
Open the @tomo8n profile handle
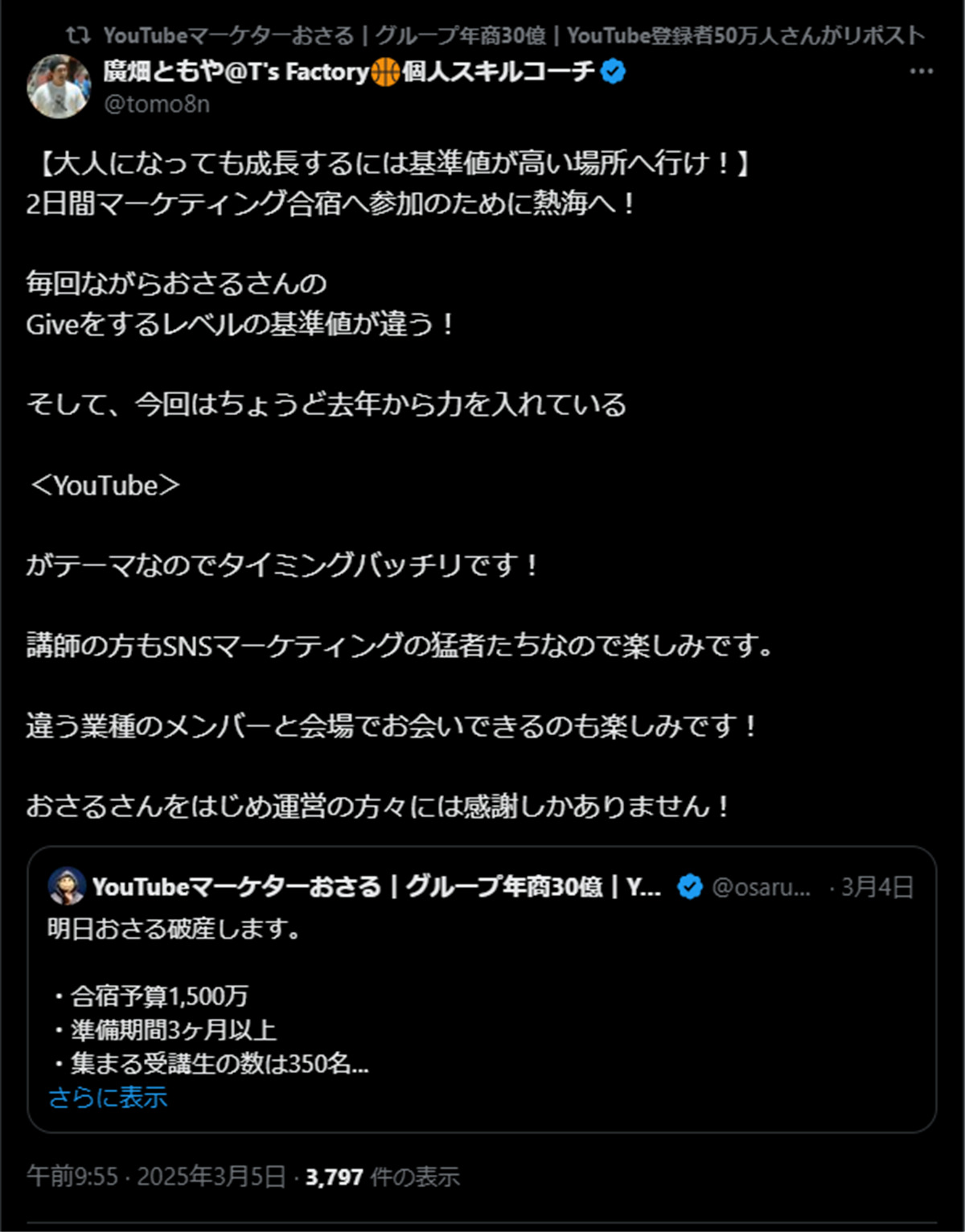tap(157, 105)
